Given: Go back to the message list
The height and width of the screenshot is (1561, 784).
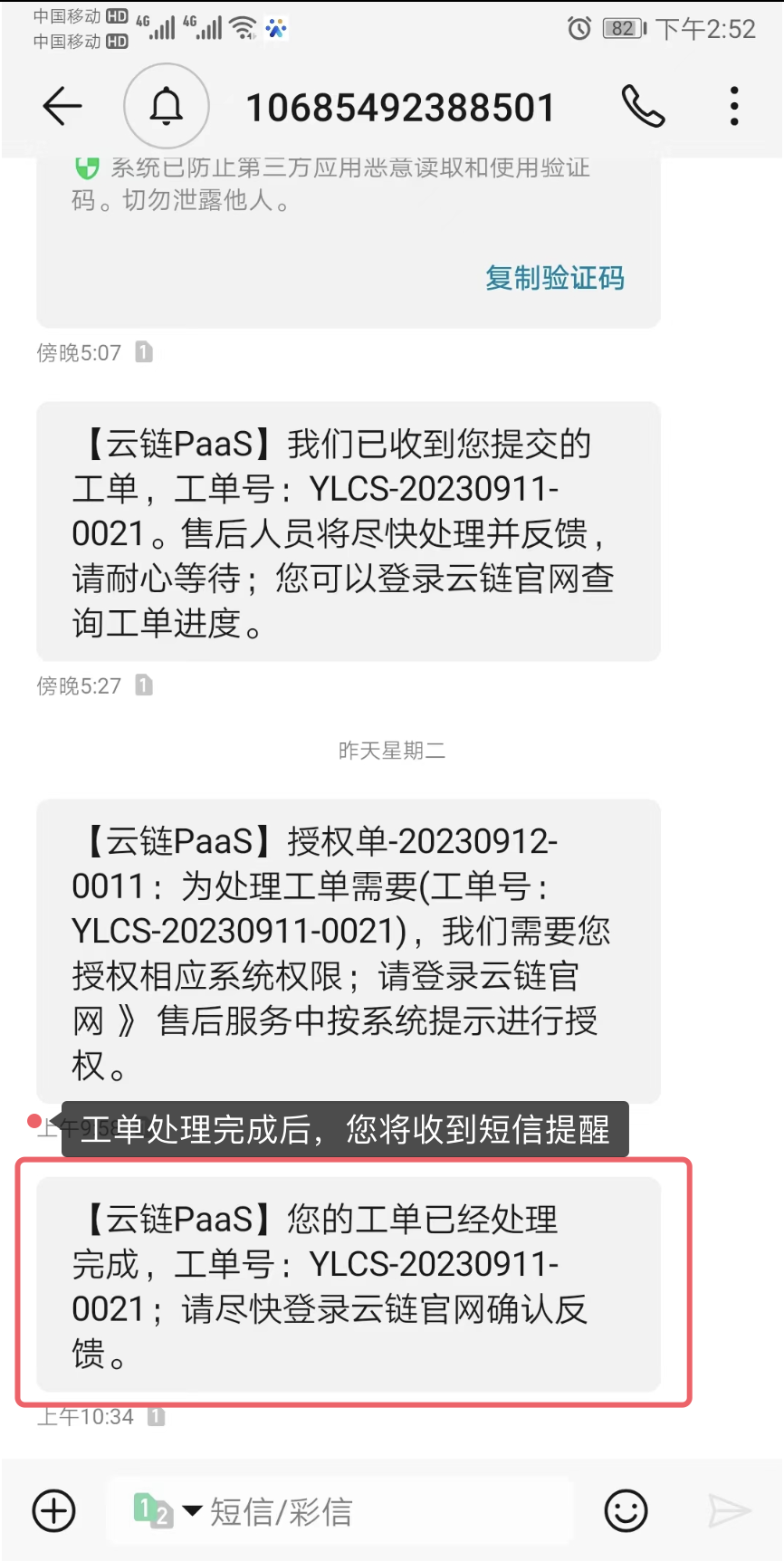Looking at the screenshot, I should point(62,107).
